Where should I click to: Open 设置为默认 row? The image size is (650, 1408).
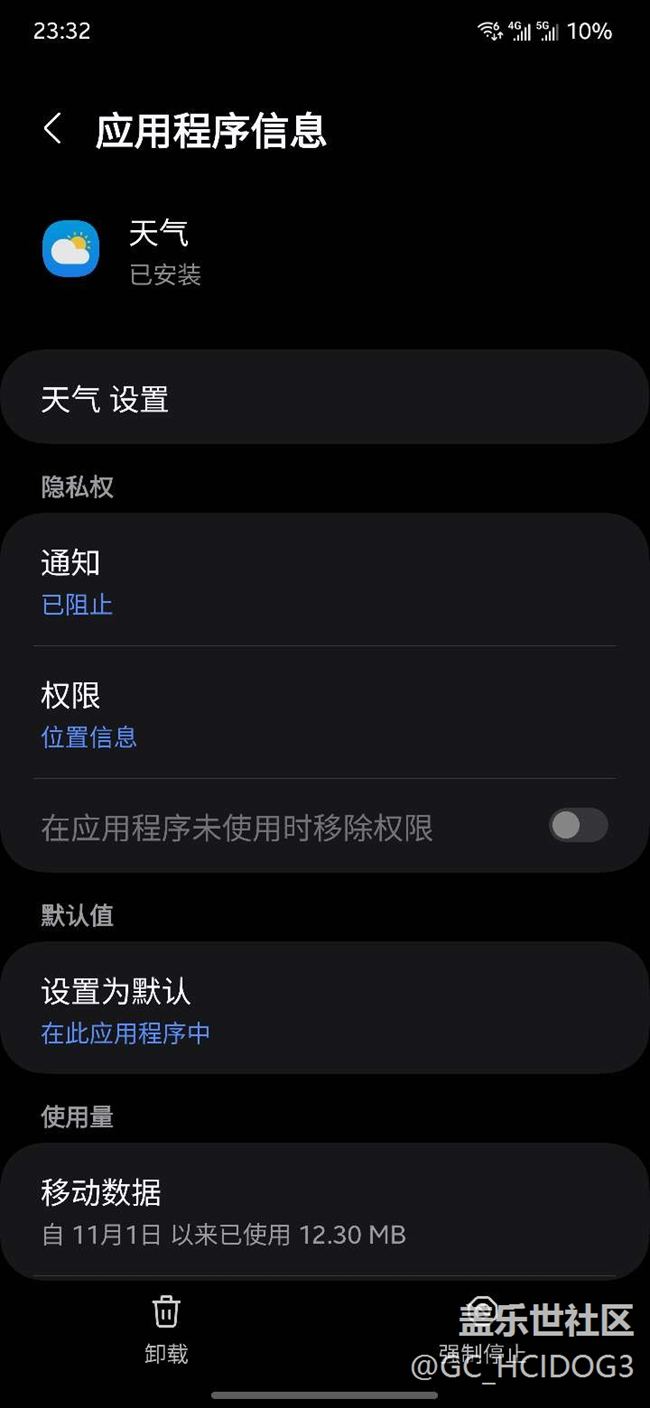(324, 1009)
